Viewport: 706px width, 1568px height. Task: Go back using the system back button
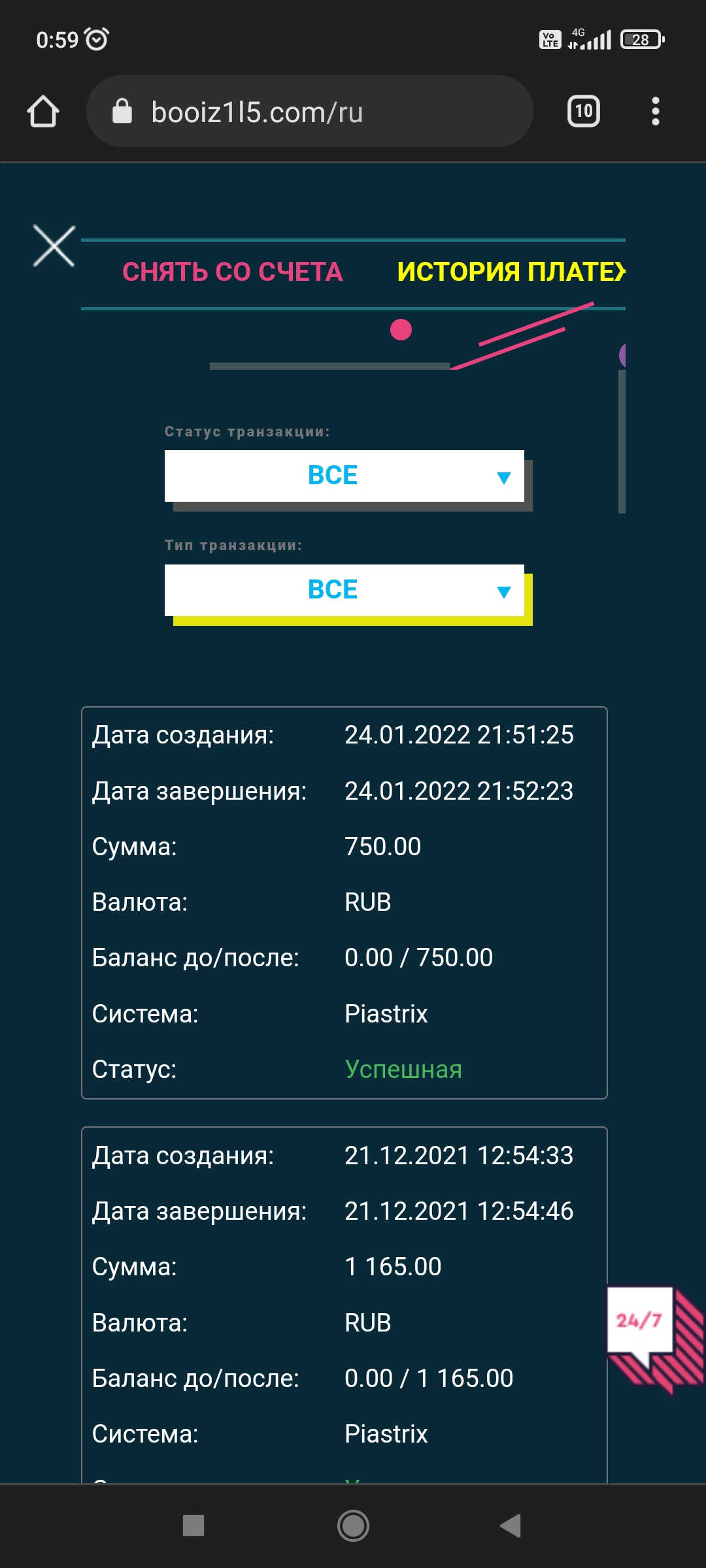click(511, 1526)
